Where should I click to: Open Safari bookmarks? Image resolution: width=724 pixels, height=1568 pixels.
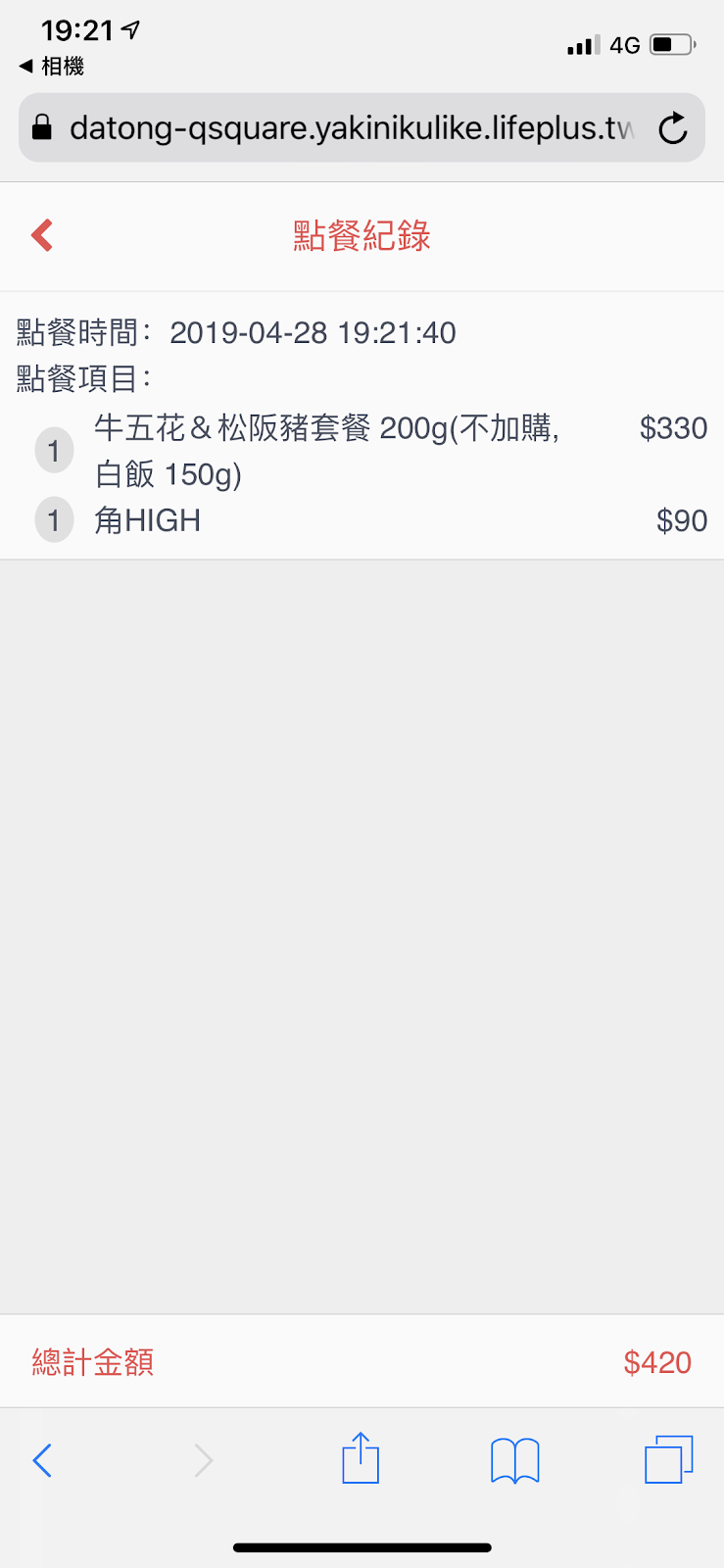tap(514, 1460)
